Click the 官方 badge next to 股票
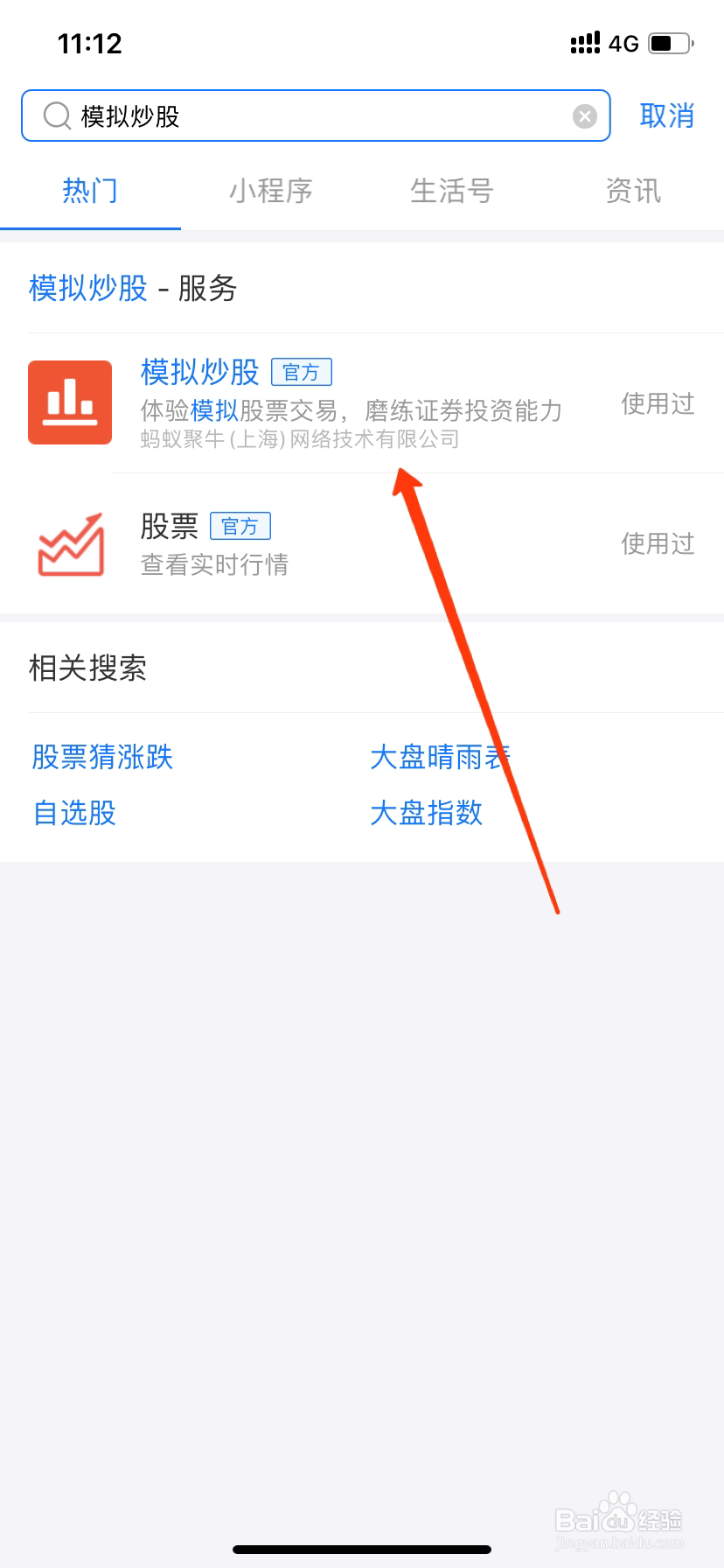Viewport: 724px width, 1568px height. (x=240, y=526)
